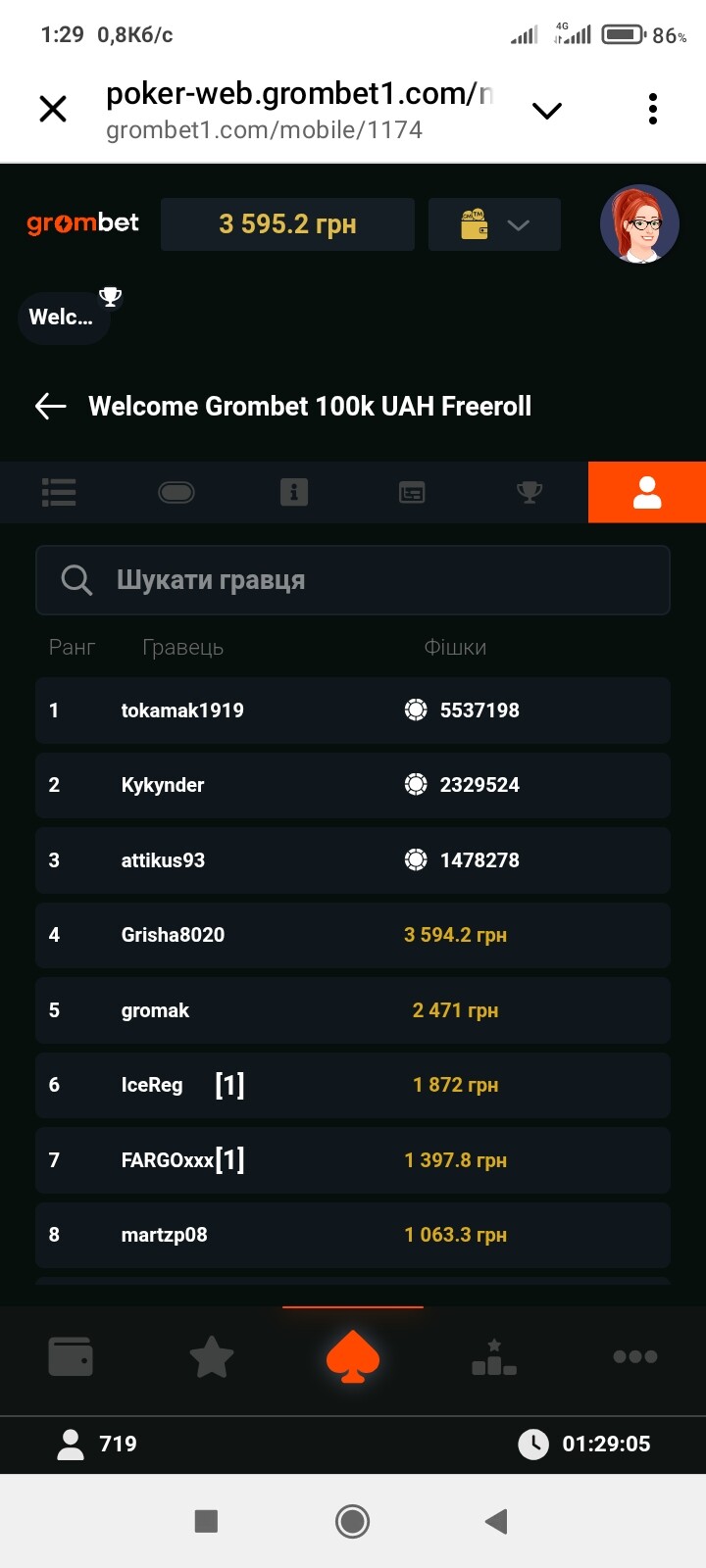Expand the page URL dropdown chevron
Viewport: 706px width, 1568px height.
coord(546,110)
